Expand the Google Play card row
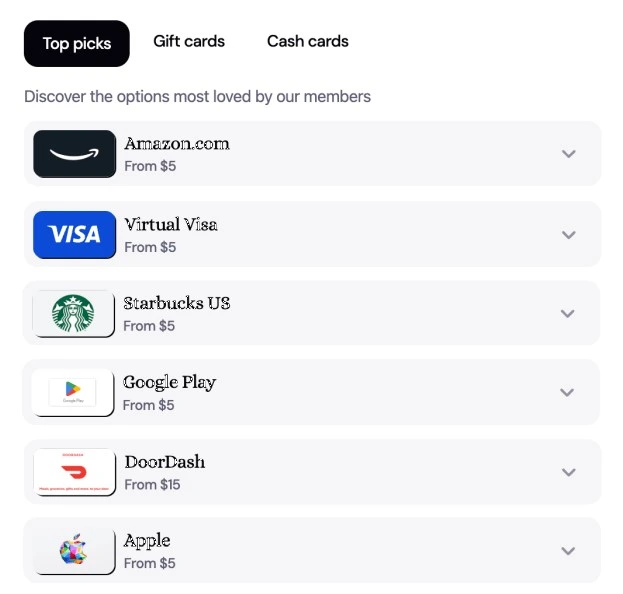Viewport: 623px width, 594px height. click(568, 392)
